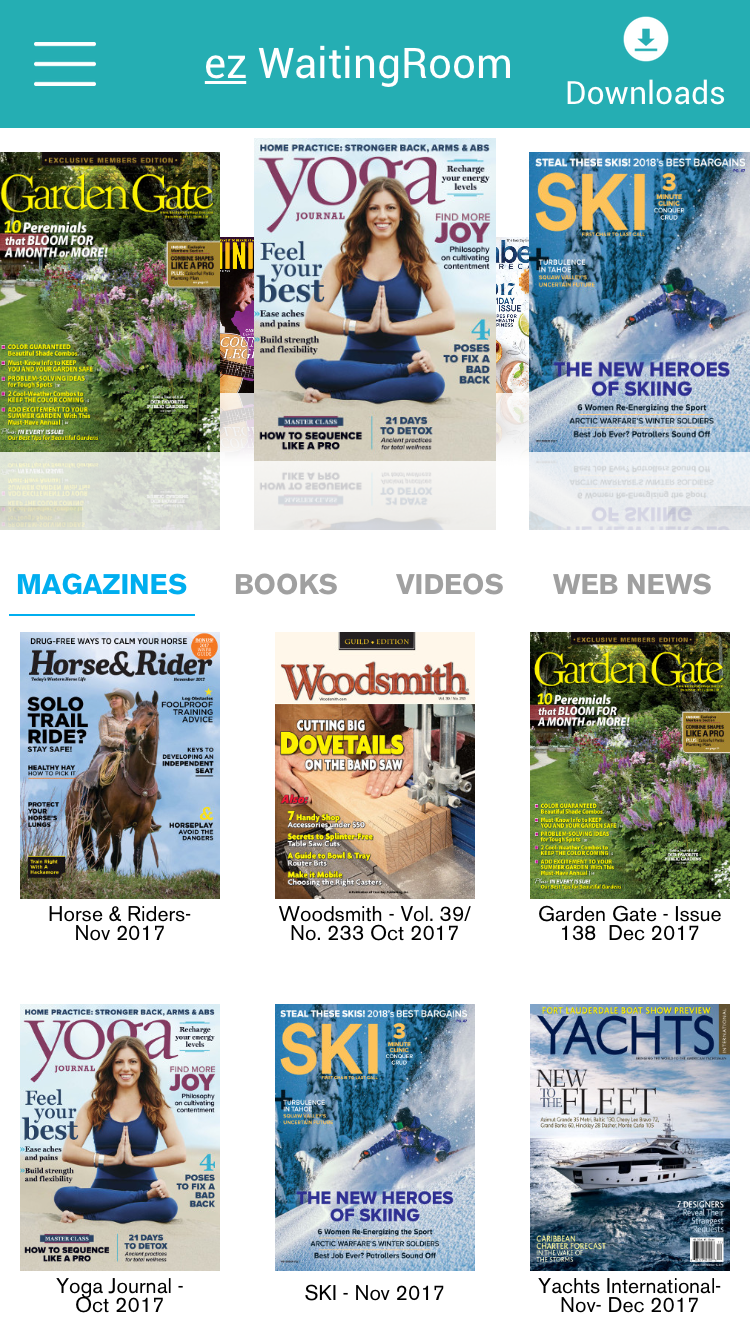This screenshot has height=1334, width=750.
Task: Open Horse & Riders Nov 2017 issue
Action: click(120, 765)
